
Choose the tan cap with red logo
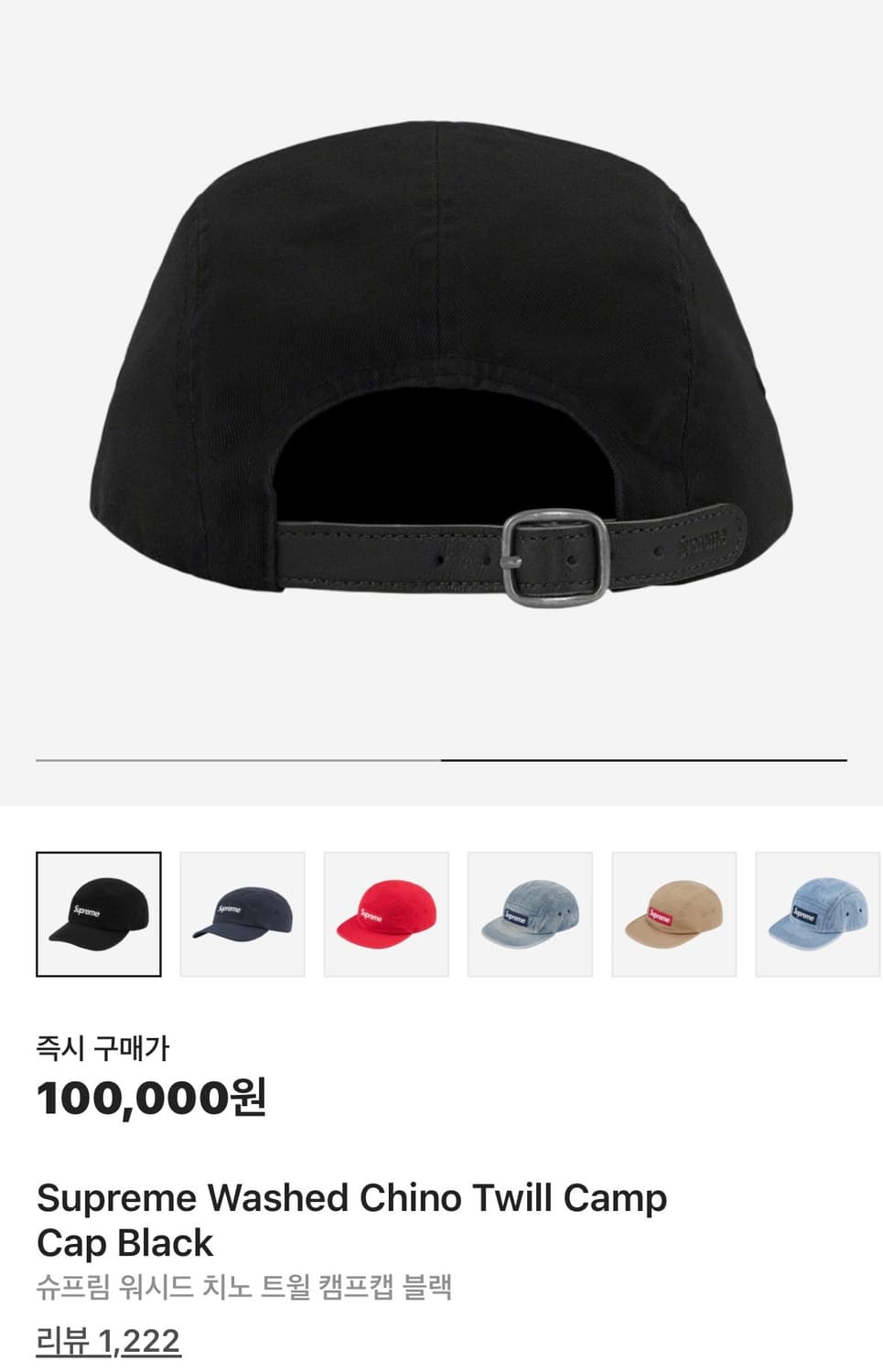point(673,914)
